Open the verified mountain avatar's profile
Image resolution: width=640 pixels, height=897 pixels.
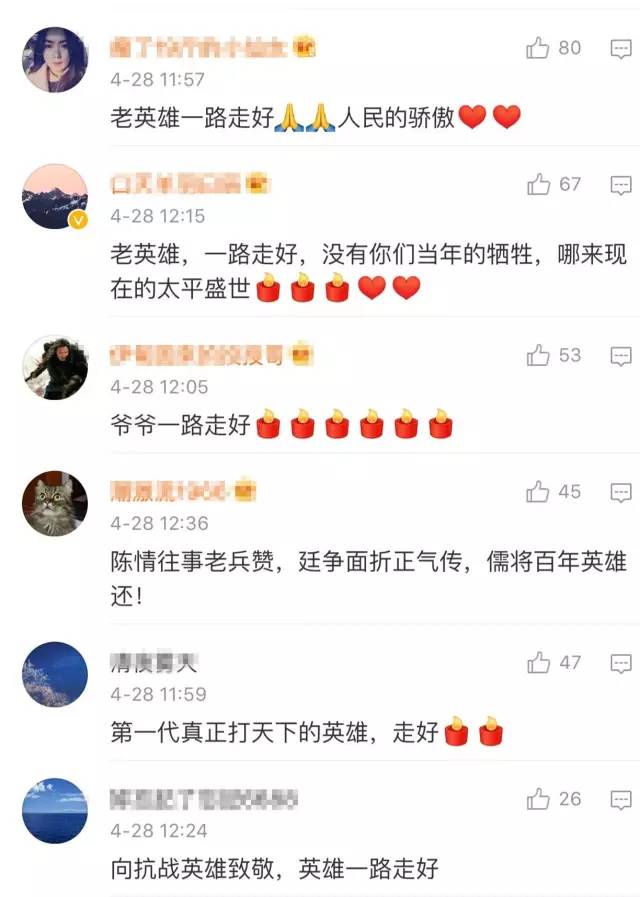55,196
